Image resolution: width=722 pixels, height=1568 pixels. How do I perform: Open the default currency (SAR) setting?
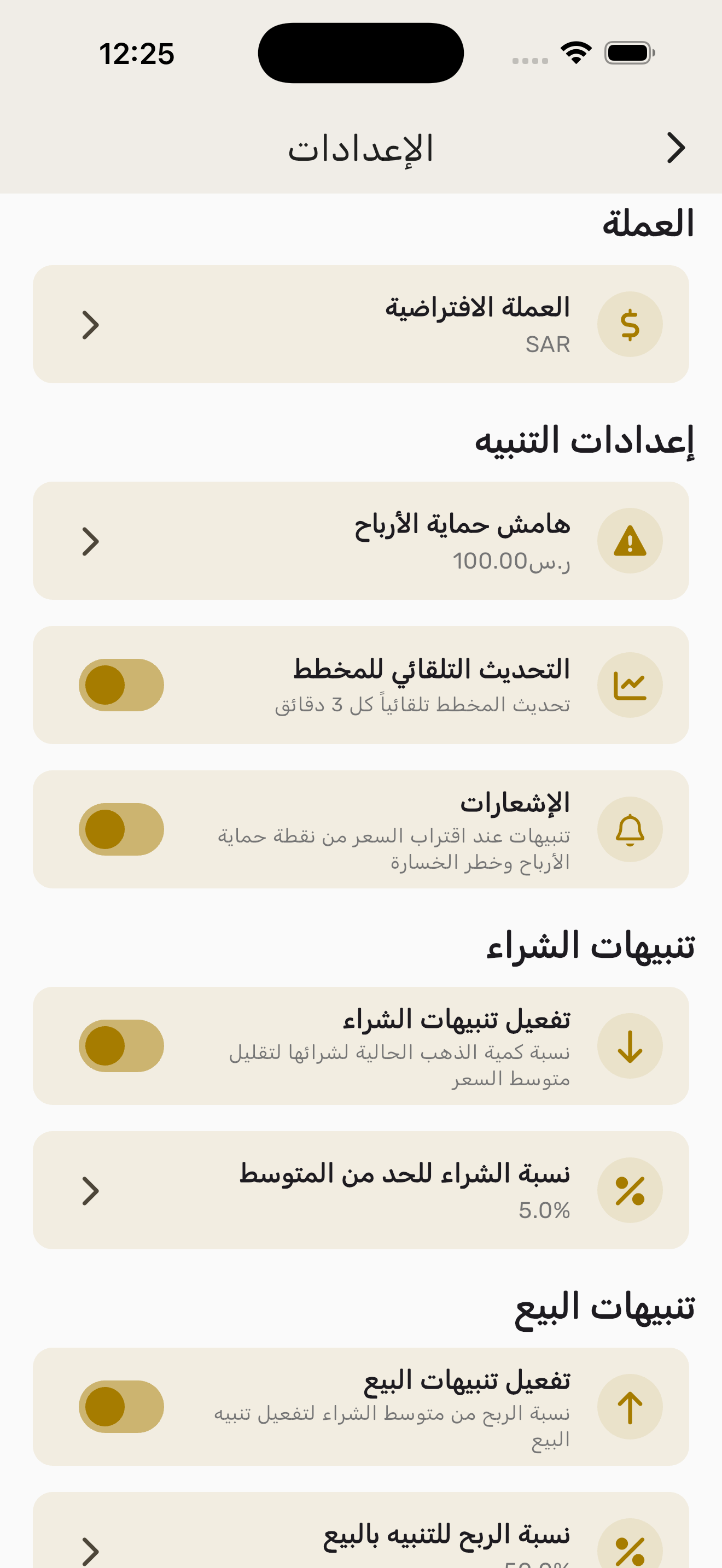coord(360,324)
